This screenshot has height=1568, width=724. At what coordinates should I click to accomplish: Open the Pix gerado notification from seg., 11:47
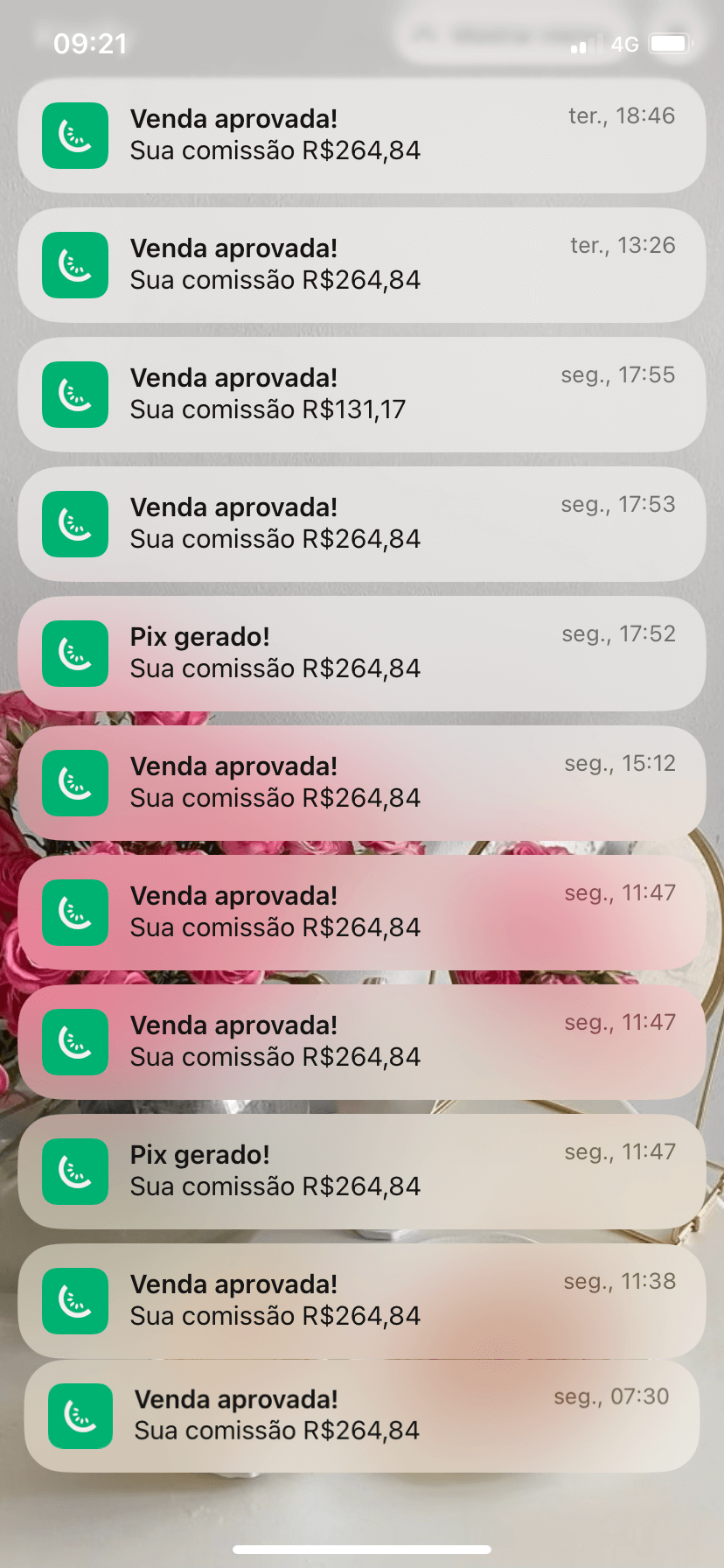coord(362,1172)
